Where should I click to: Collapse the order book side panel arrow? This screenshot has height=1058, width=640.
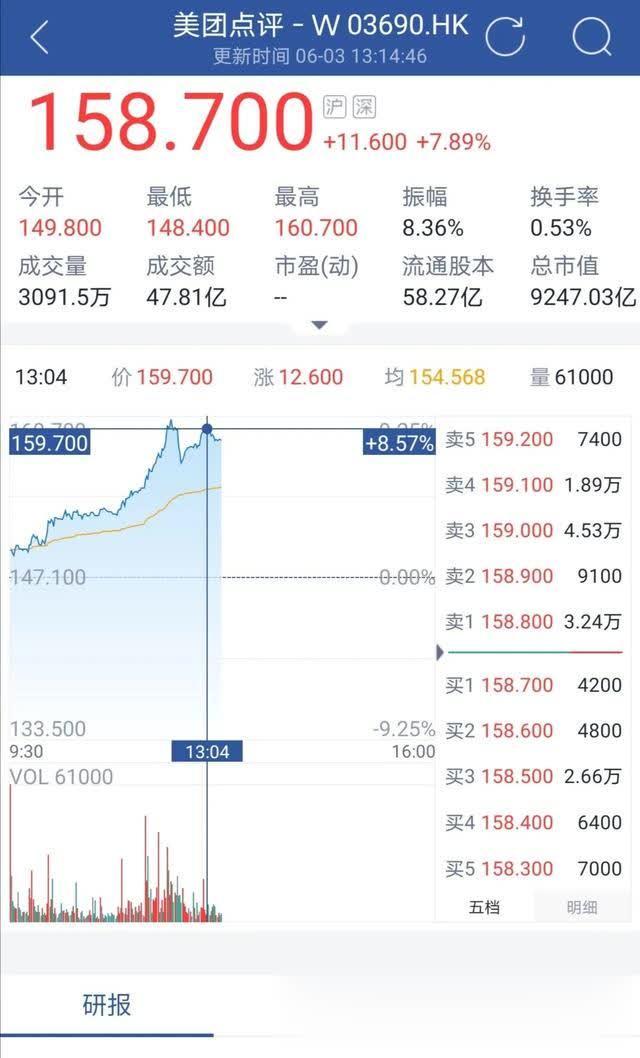point(440,652)
